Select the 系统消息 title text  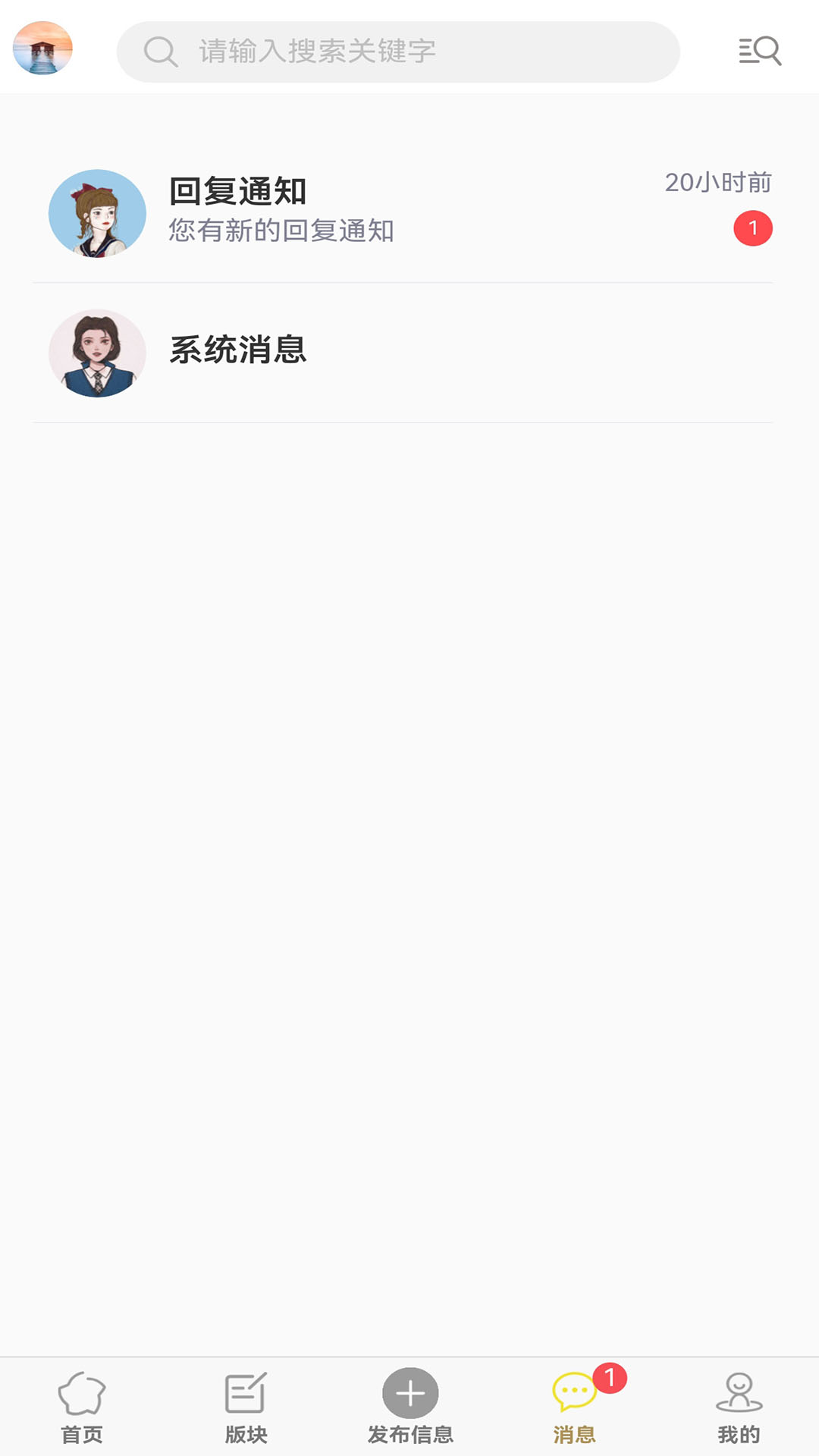click(x=237, y=351)
